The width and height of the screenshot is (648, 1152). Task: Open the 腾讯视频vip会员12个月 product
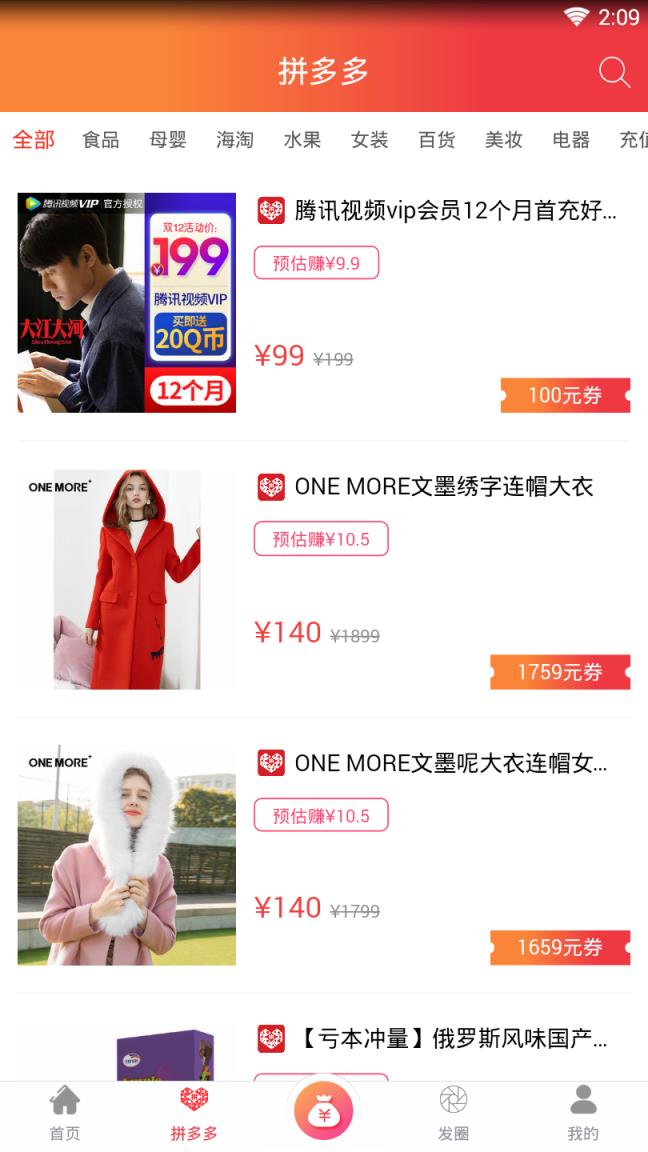455,211
